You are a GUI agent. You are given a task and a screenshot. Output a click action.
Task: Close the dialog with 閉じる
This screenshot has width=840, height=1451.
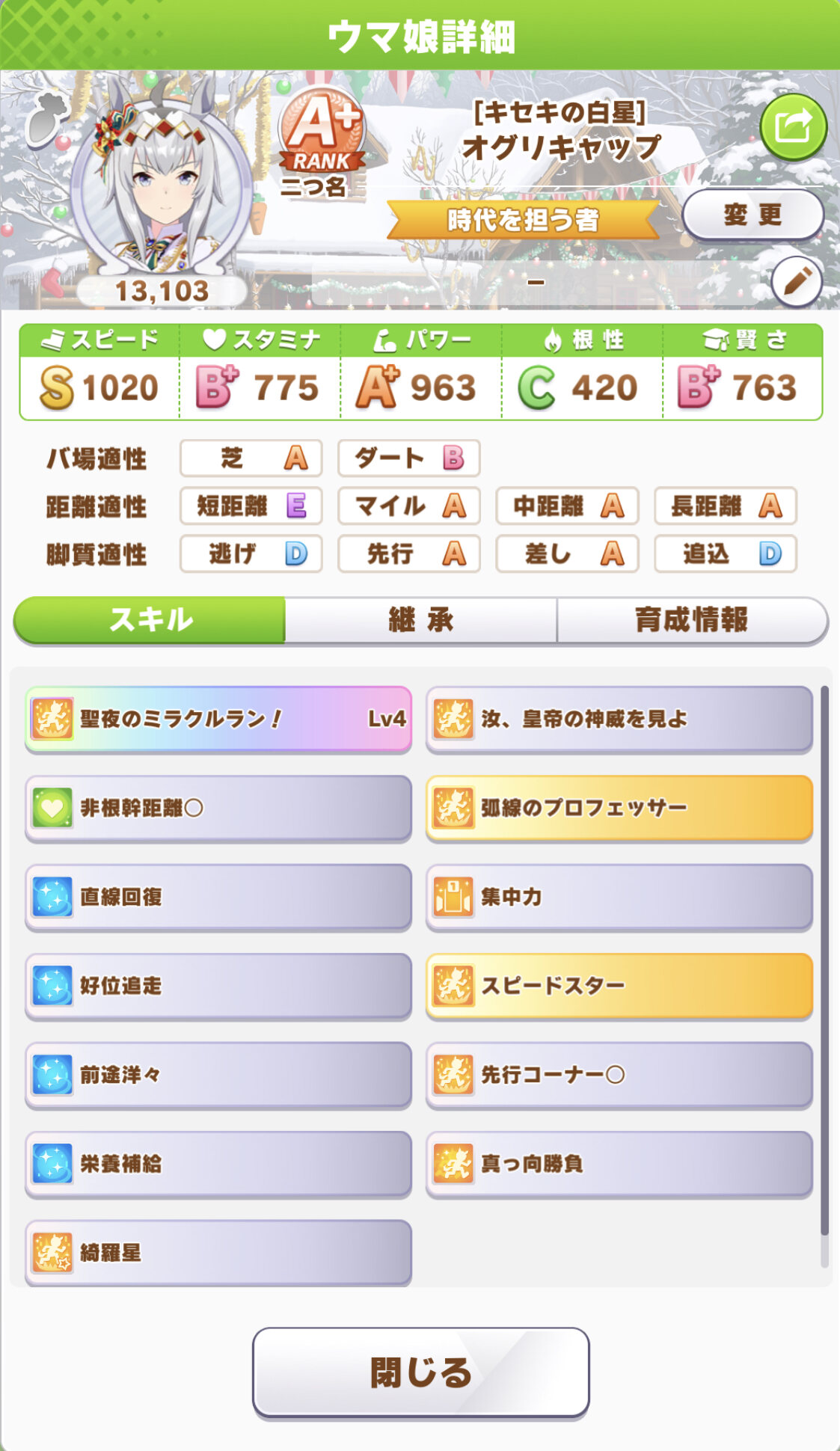[420, 1372]
